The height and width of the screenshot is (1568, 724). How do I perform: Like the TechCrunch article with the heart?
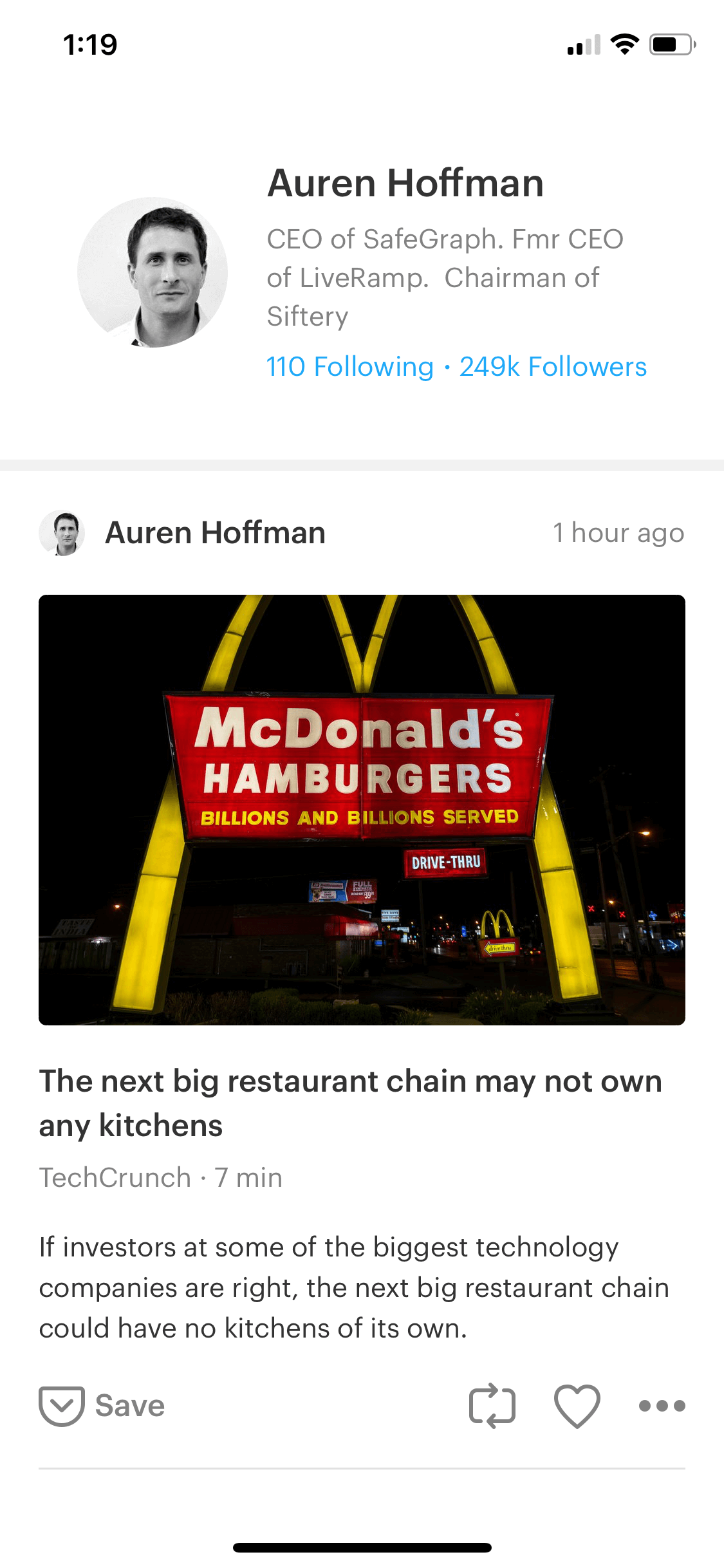[577, 1406]
